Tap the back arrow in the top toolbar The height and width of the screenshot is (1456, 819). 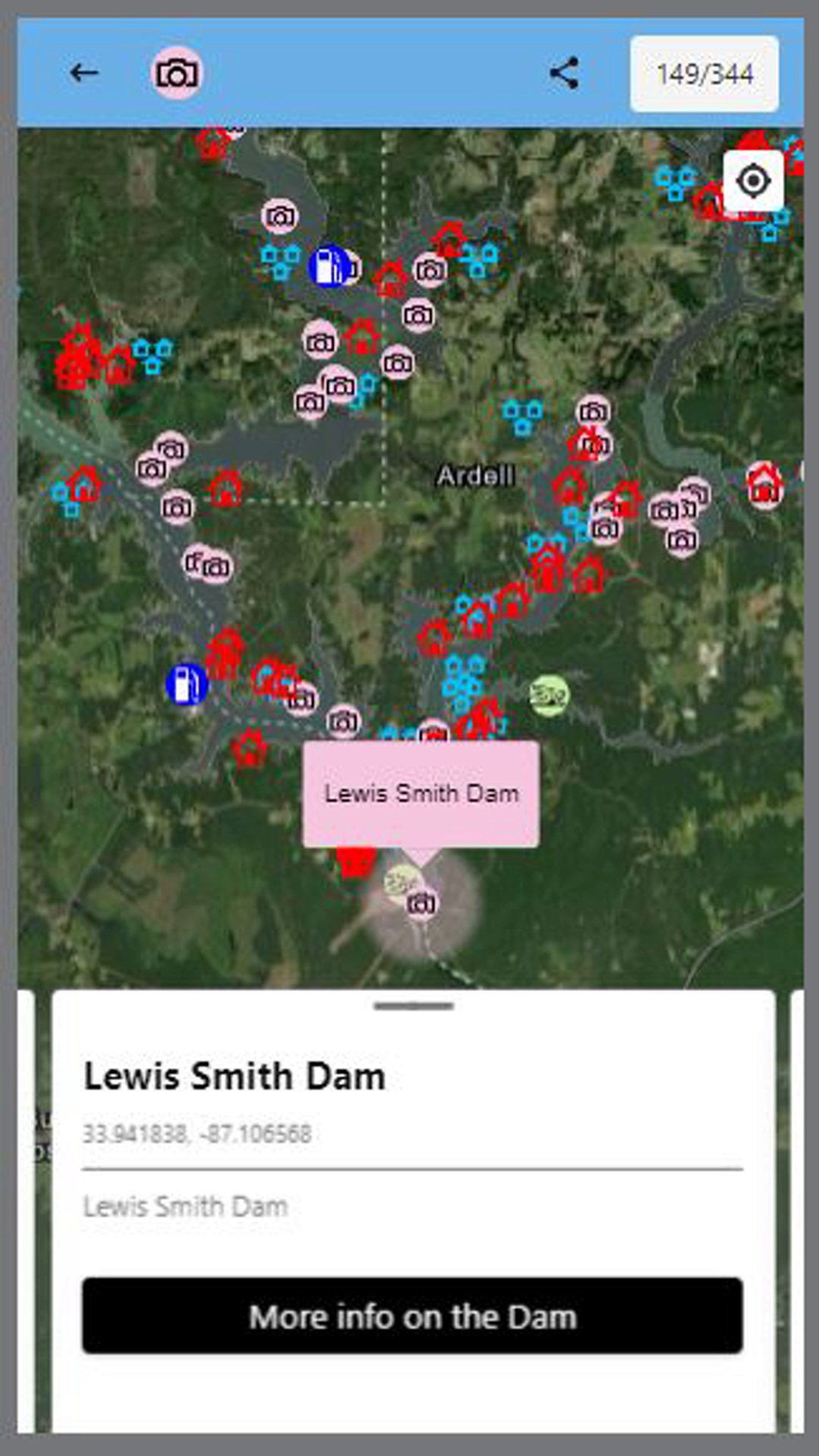pyautogui.click(x=84, y=73)
